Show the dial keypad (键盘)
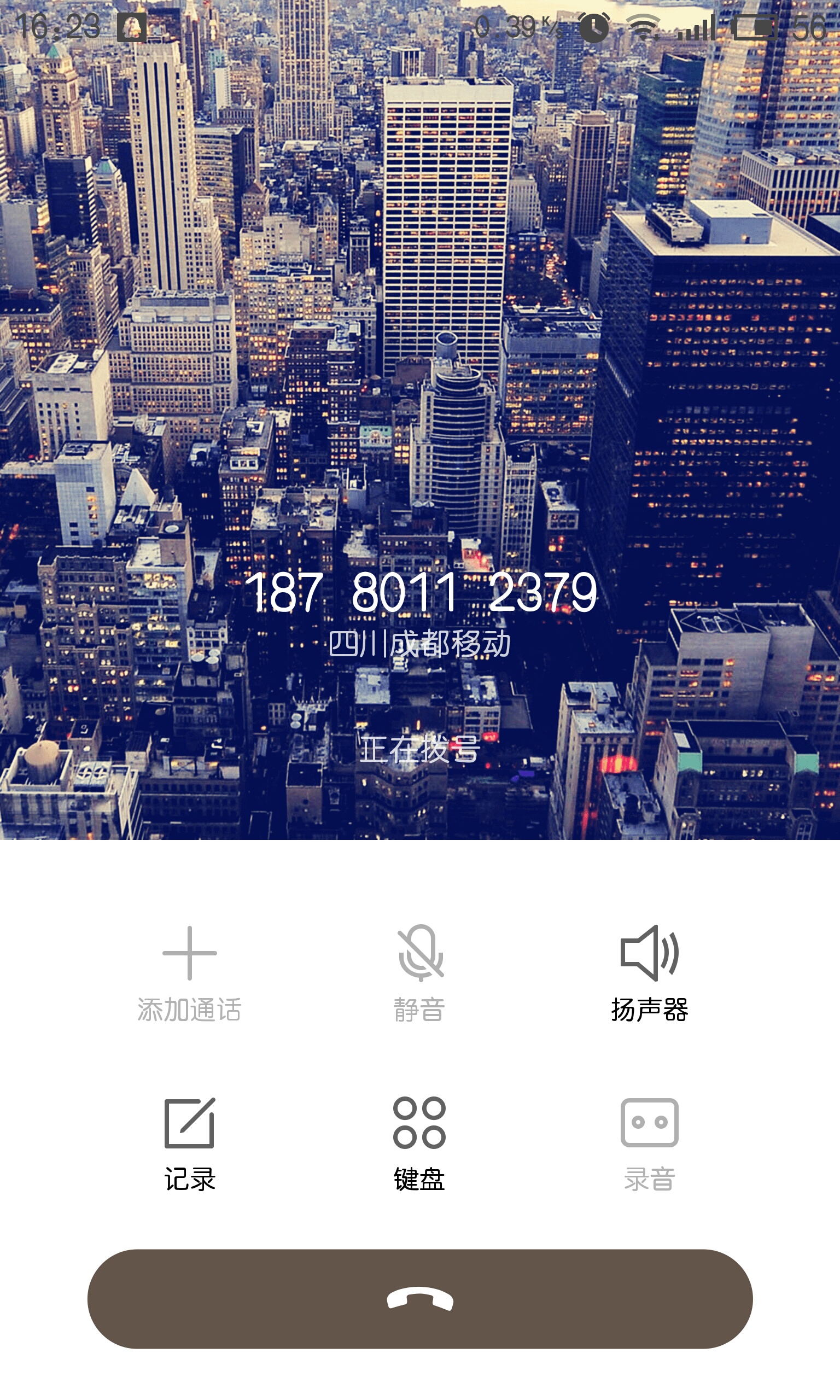The image size is (840, 1400). [419, 1144]
